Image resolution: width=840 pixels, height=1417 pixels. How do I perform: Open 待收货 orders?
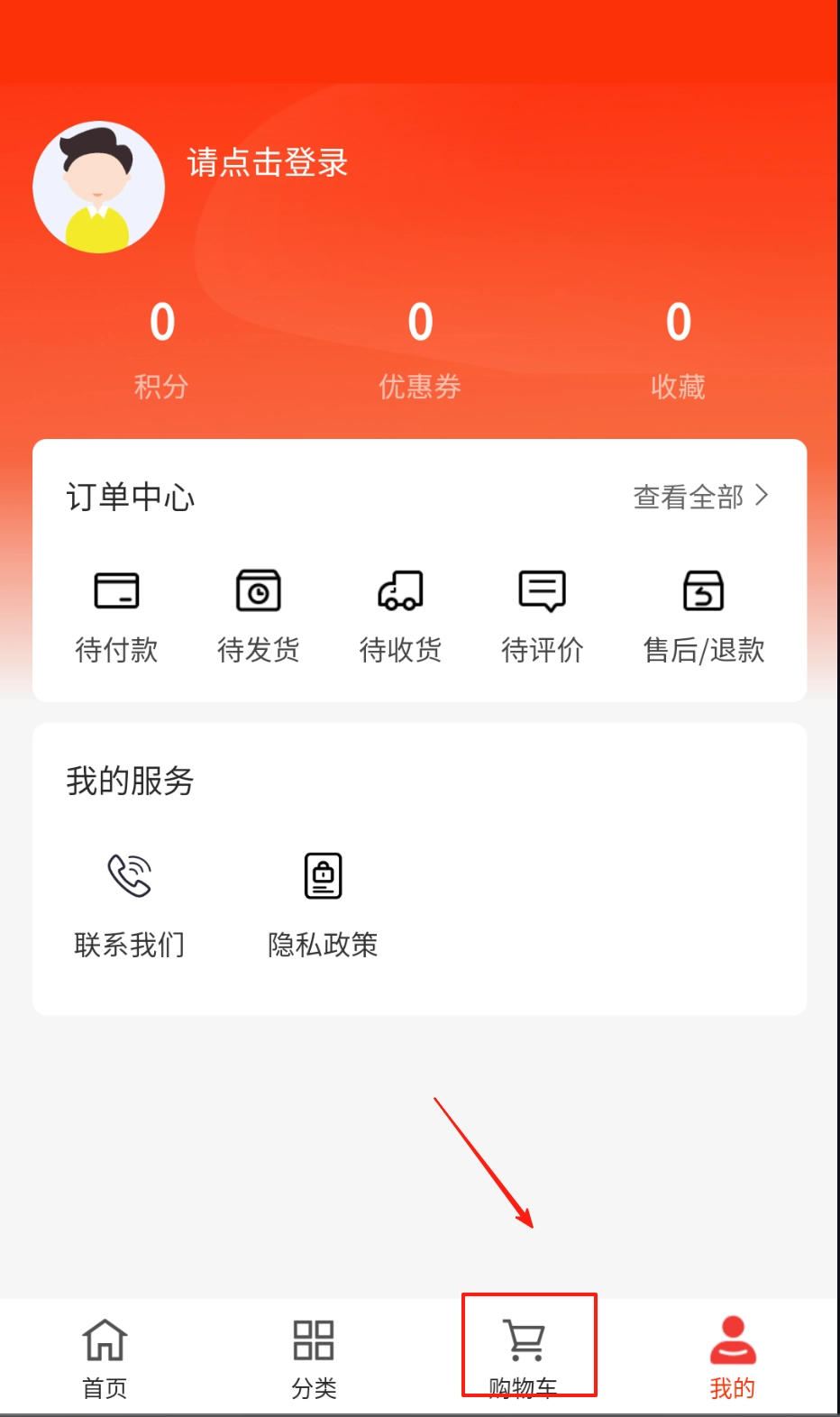coord(400,616)
